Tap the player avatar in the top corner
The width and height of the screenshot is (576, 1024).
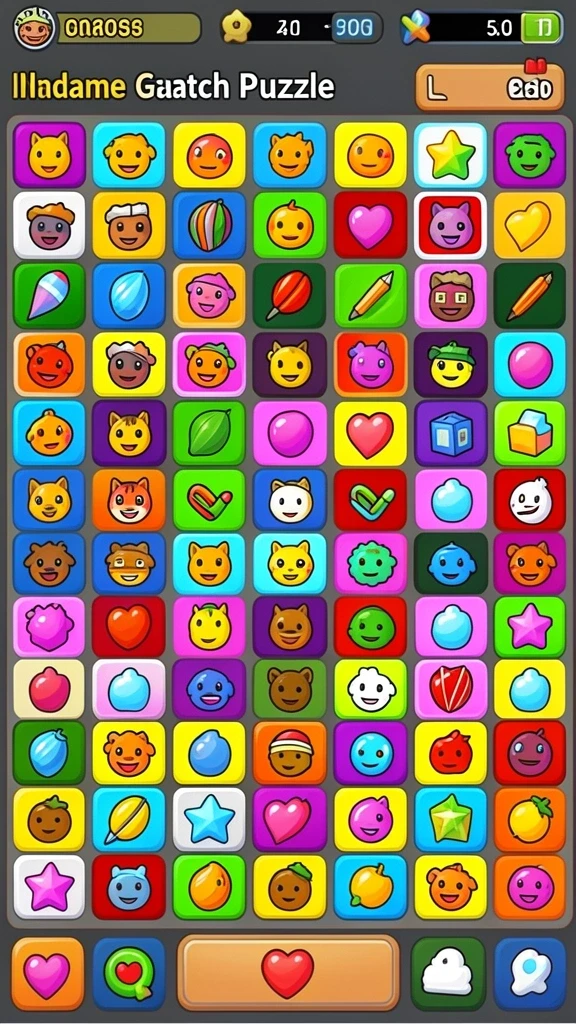click(x=33, y=29)
